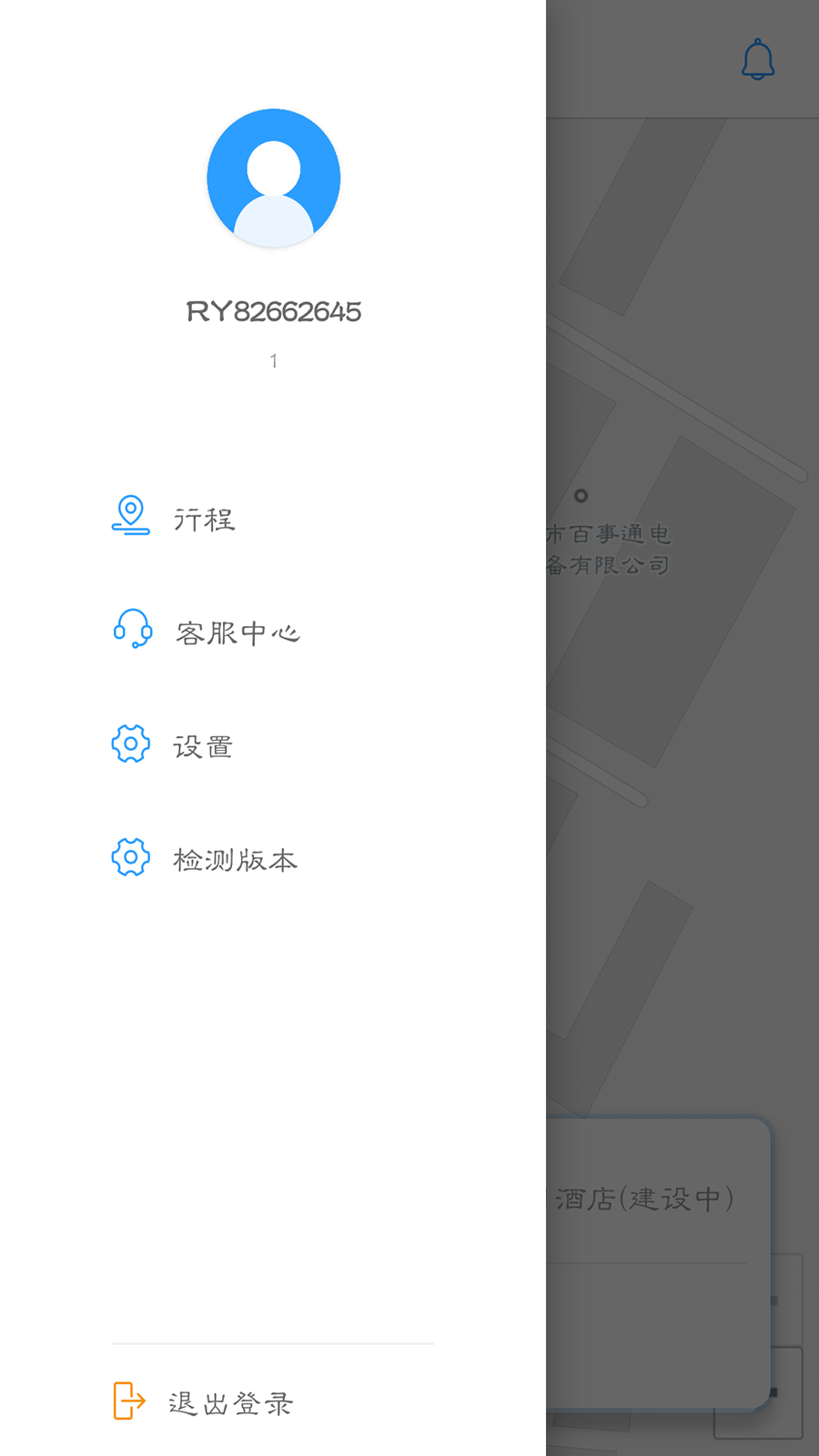Click the small circle marker on the map
The height and width of the screenshot is (1456, 819).
(x=582, y=497)
